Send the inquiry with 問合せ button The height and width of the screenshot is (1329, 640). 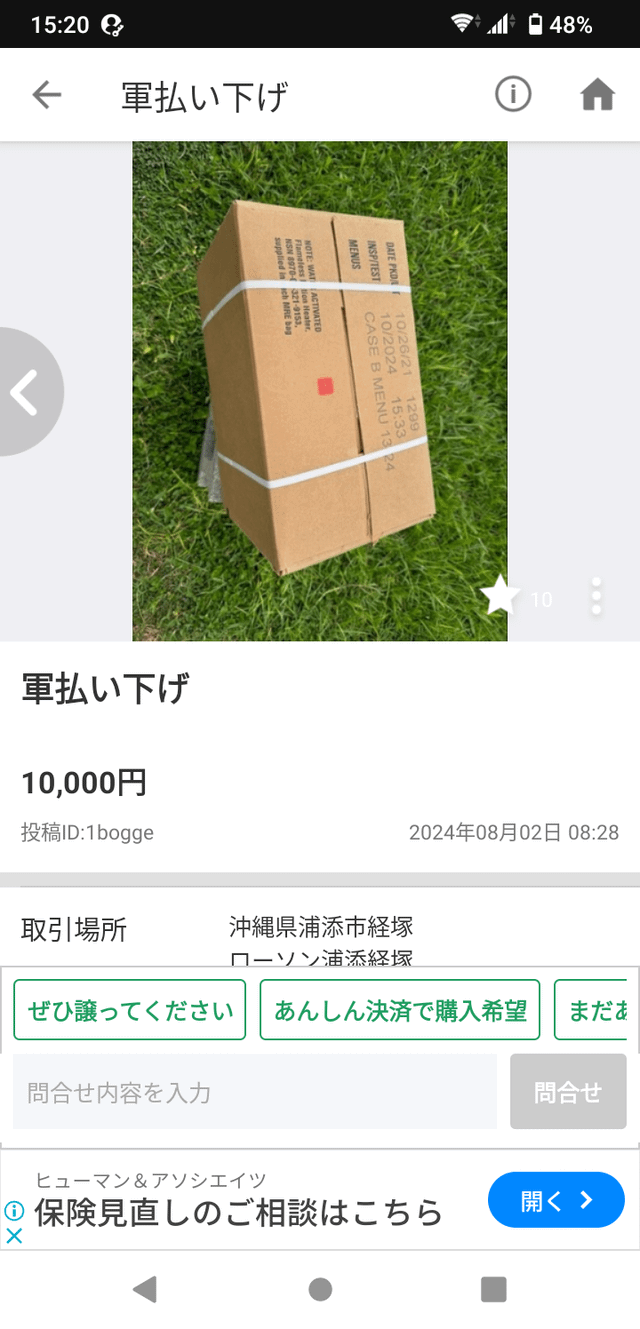pyautogui.click(x=568, y=1092)
